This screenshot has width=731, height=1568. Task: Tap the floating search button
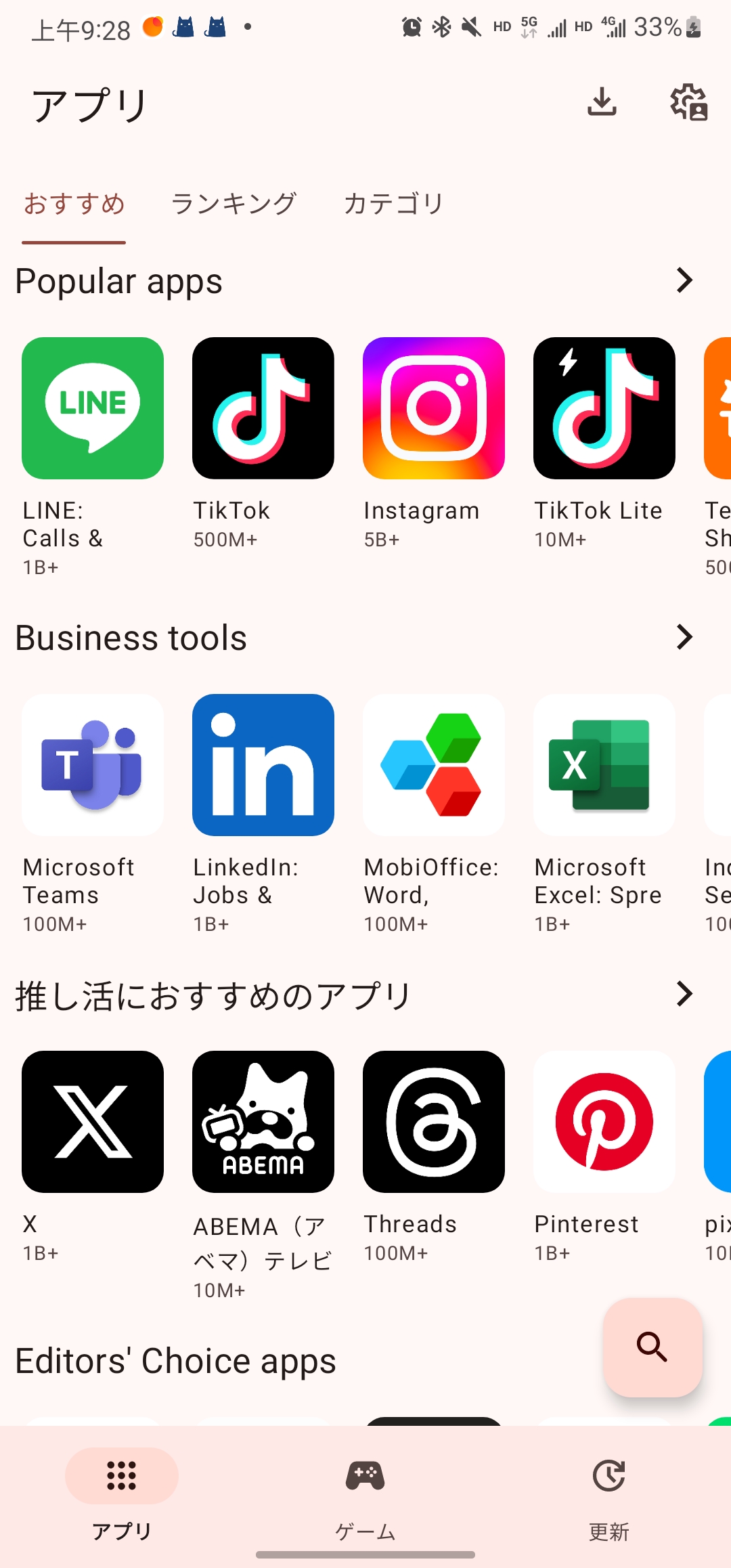click(x=652, y=1347)
